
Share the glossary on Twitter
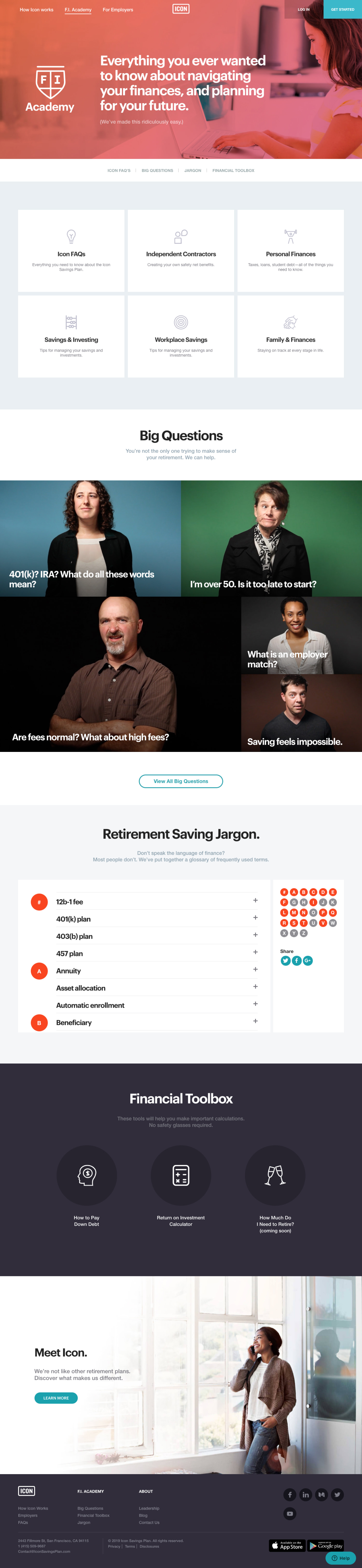coord(285,961)
